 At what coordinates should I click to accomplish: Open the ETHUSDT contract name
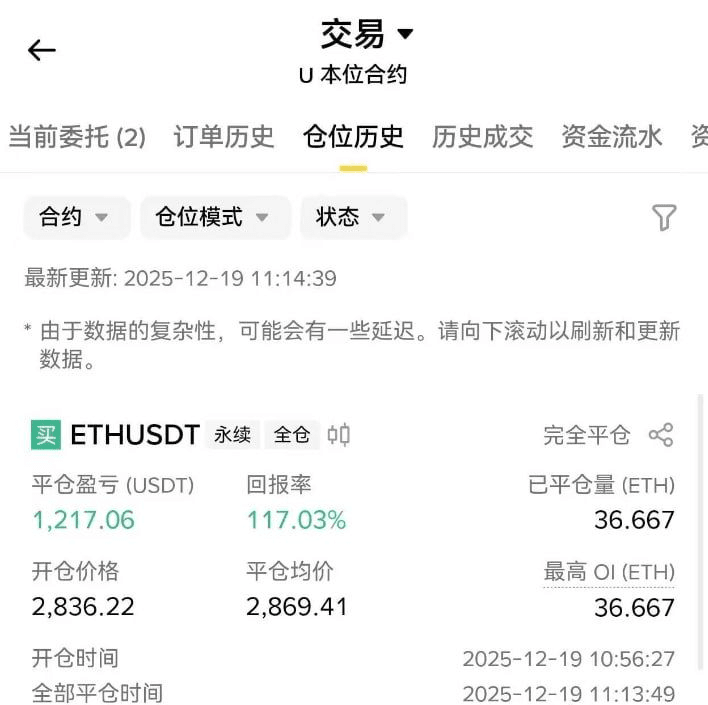pyautogui.click(x=135, y=435)
